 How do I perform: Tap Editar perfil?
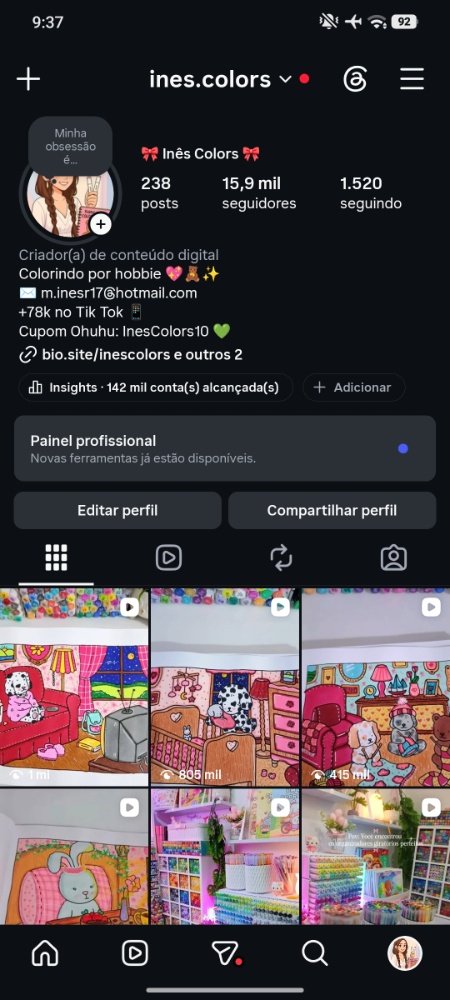coord(117,510)
